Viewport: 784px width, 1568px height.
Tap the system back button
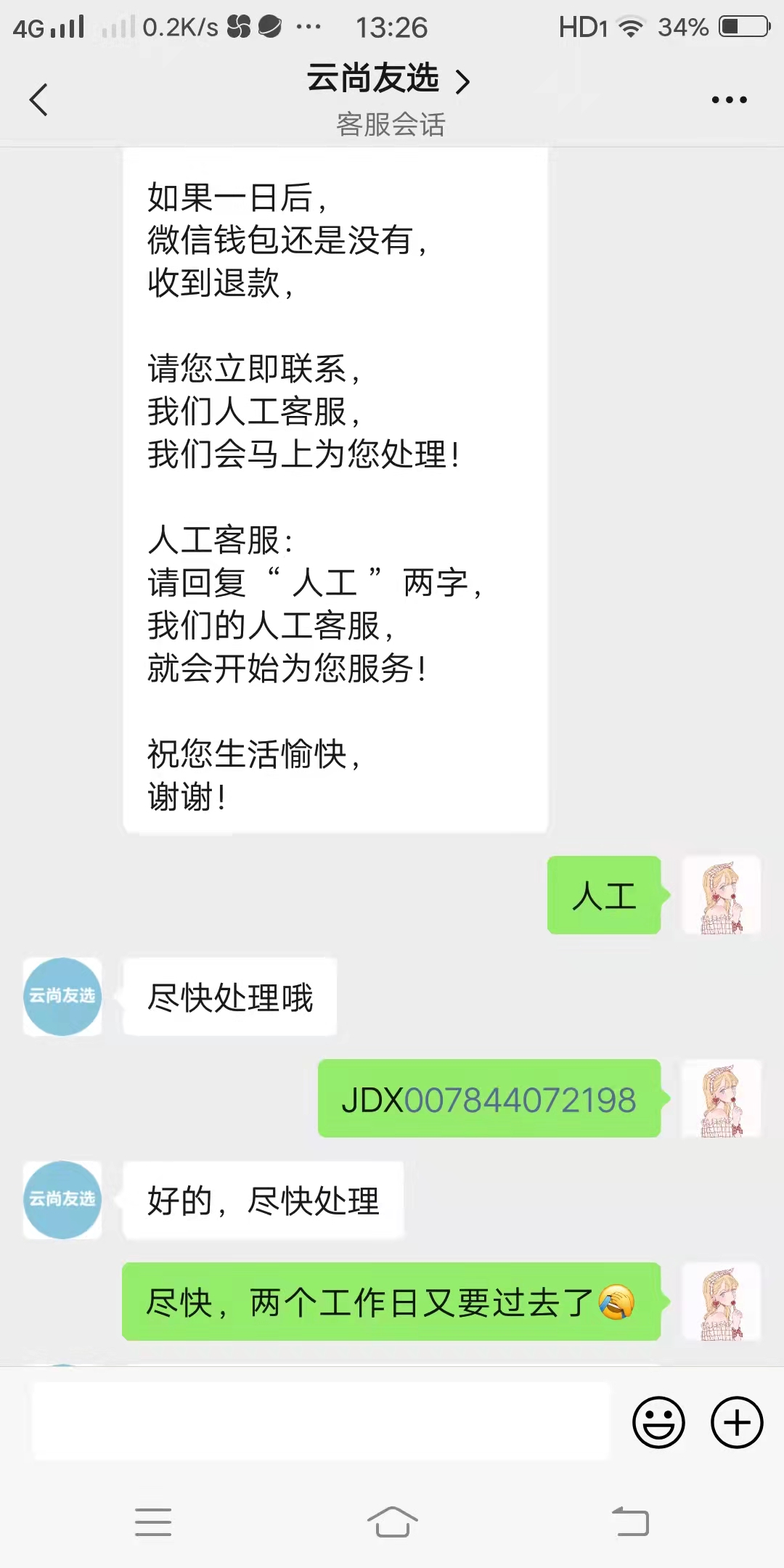(x=630, y=1522)
